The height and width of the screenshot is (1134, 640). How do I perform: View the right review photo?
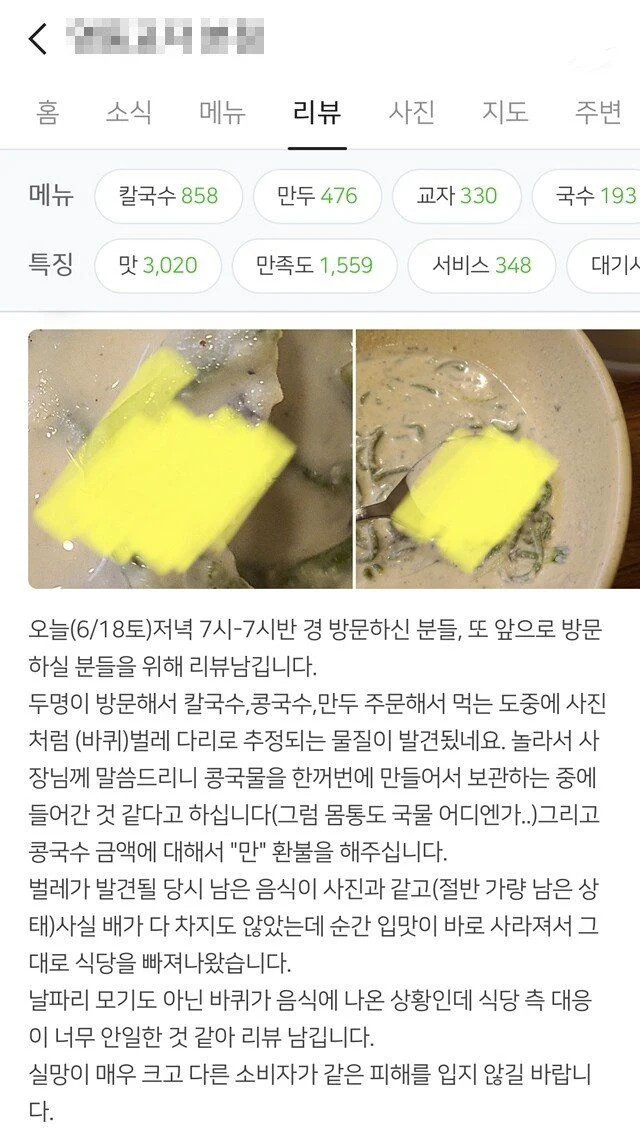(x=498, y=459)
